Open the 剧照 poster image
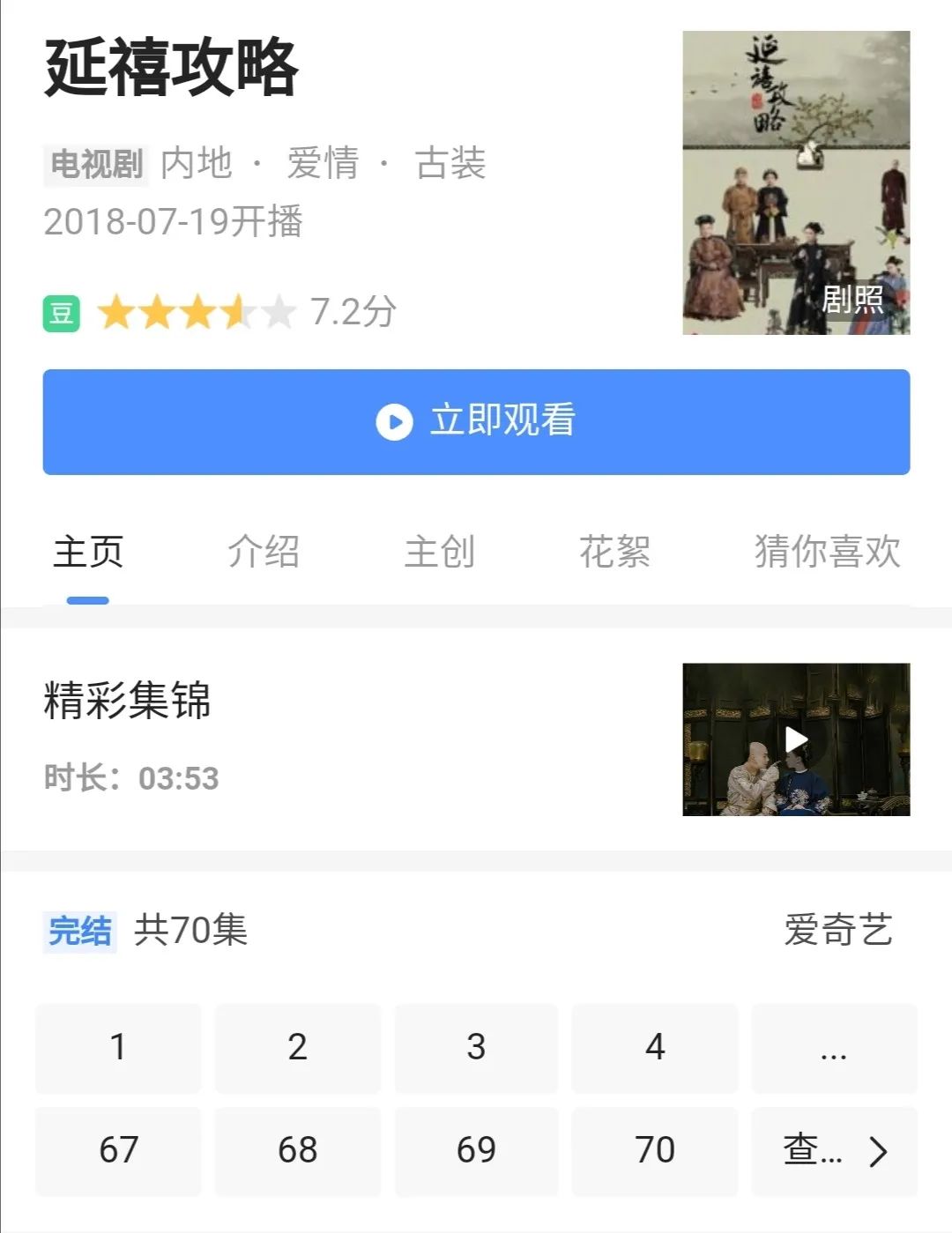952x1233 pixels. [796, 182]
